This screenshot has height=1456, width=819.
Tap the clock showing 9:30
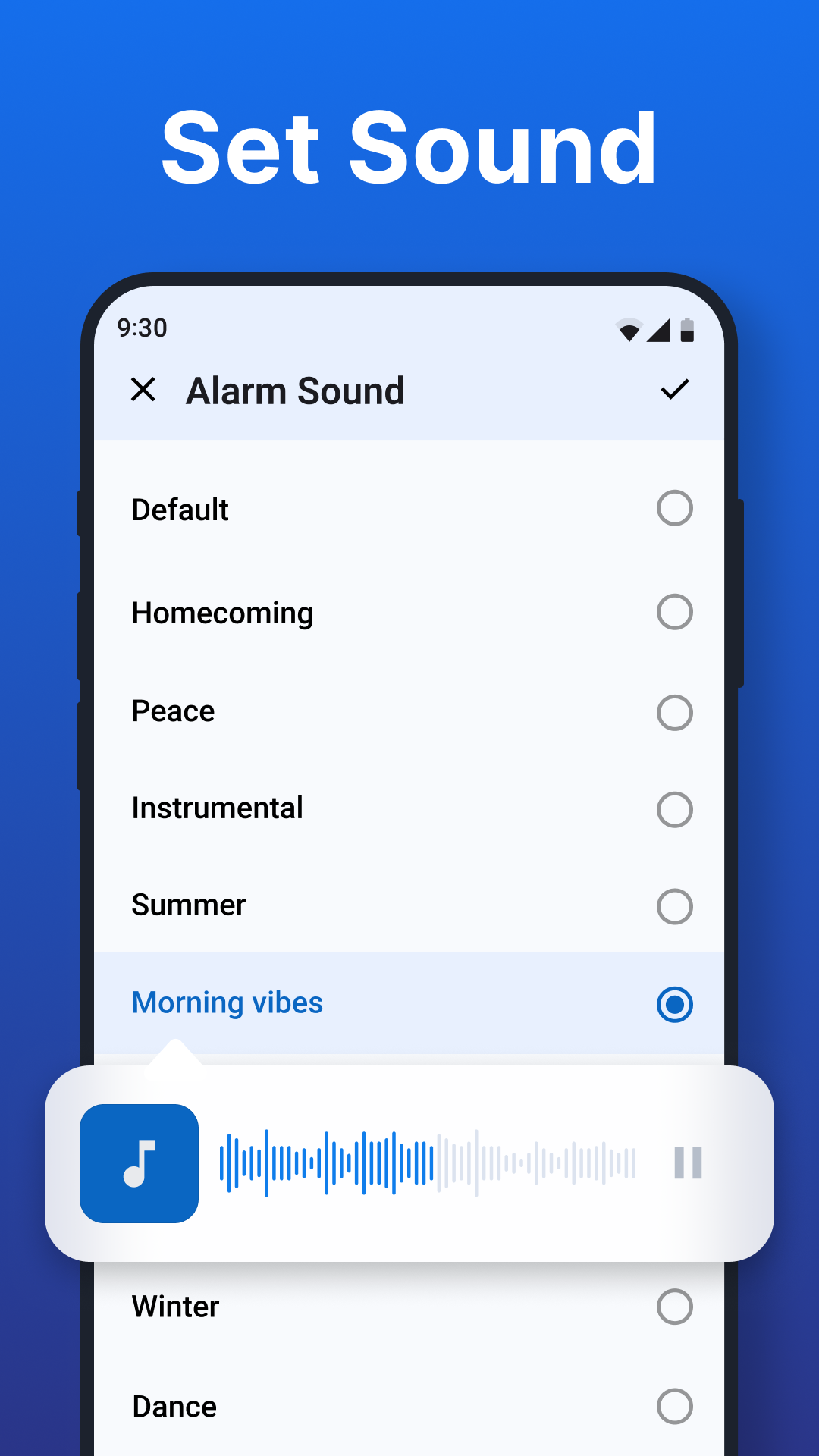pyautogui.click(x=142, y=328)
